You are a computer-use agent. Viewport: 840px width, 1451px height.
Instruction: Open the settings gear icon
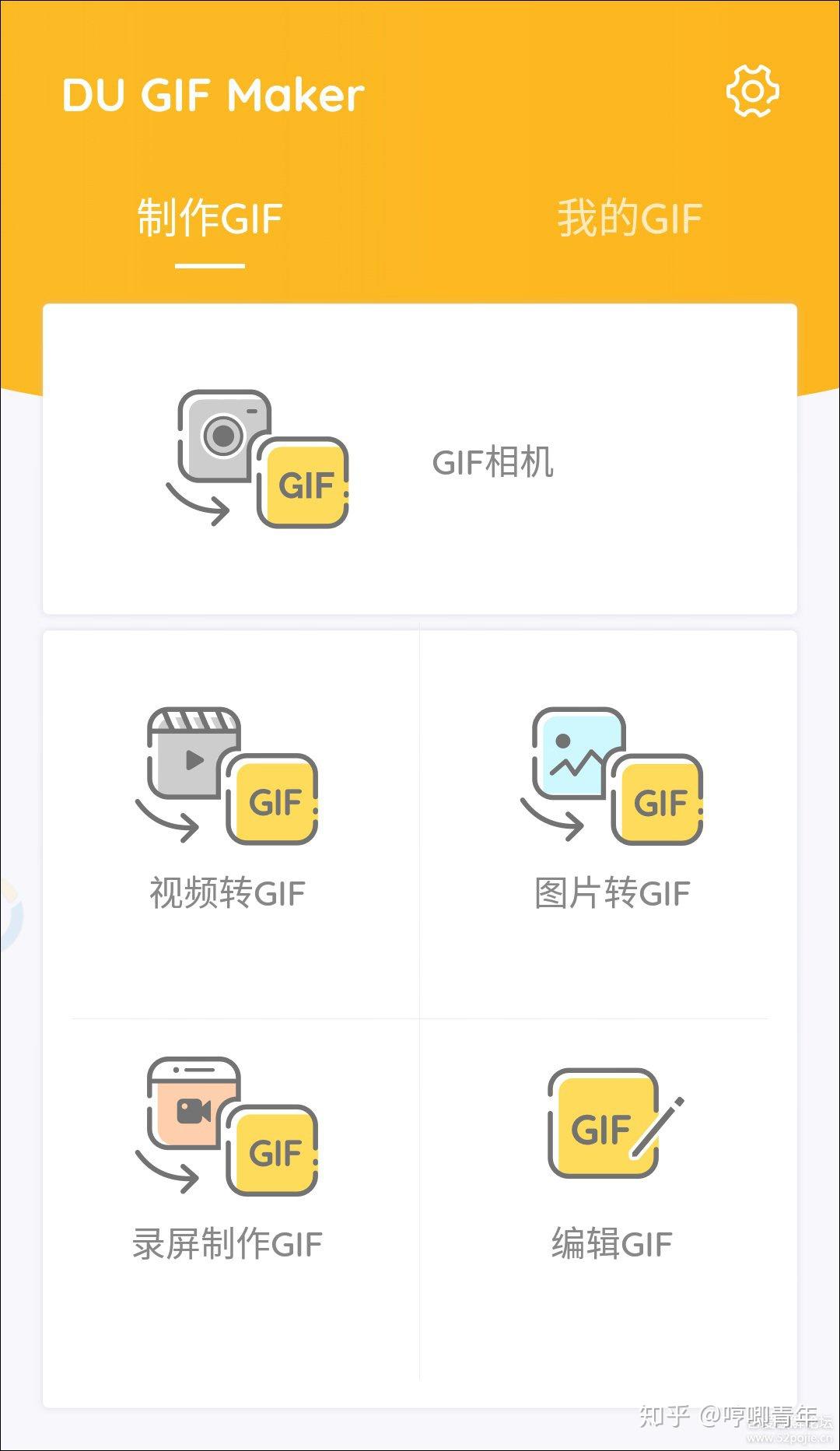[x=752, y=92]
